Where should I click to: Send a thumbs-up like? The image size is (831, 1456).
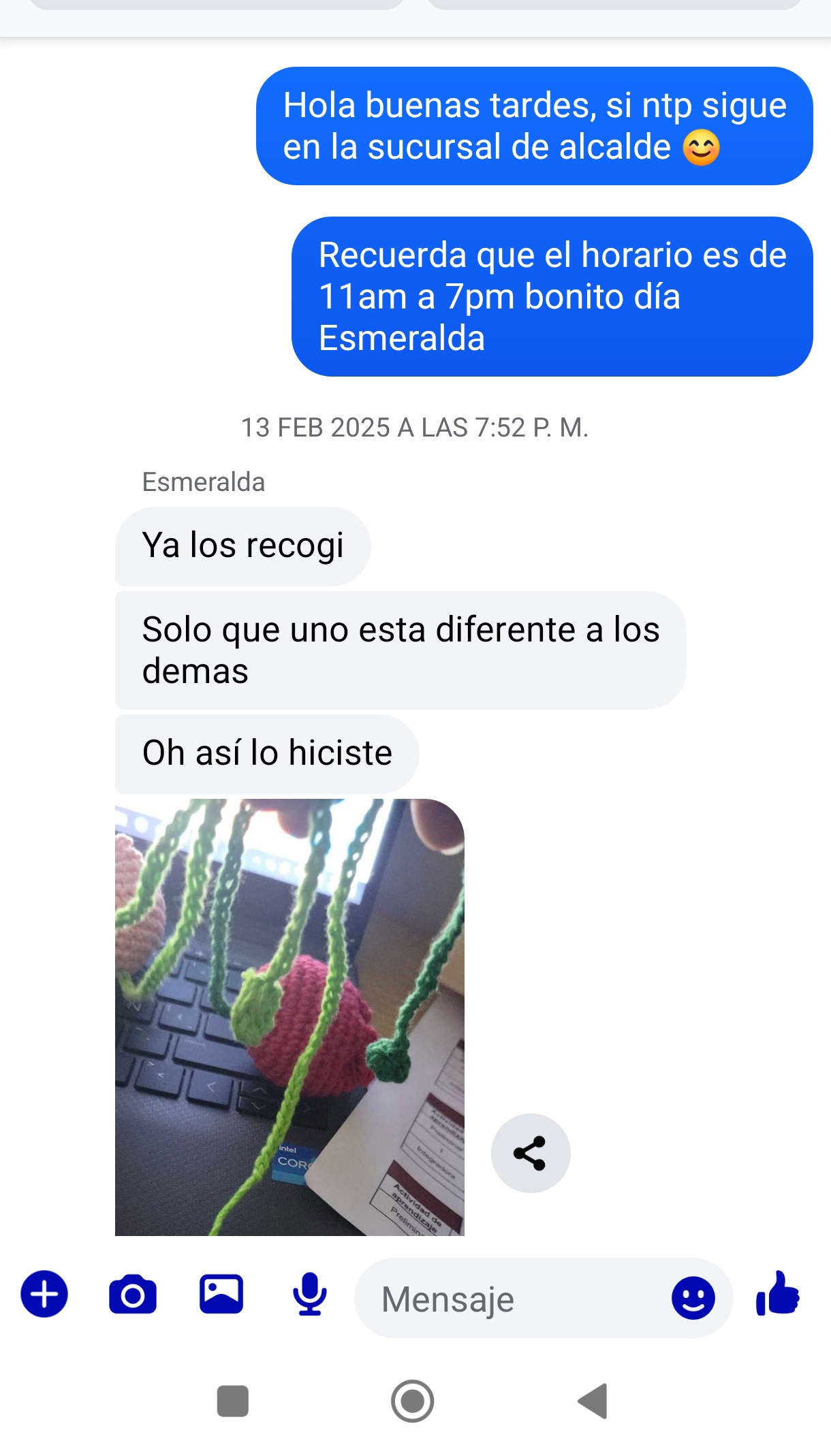778,1293
